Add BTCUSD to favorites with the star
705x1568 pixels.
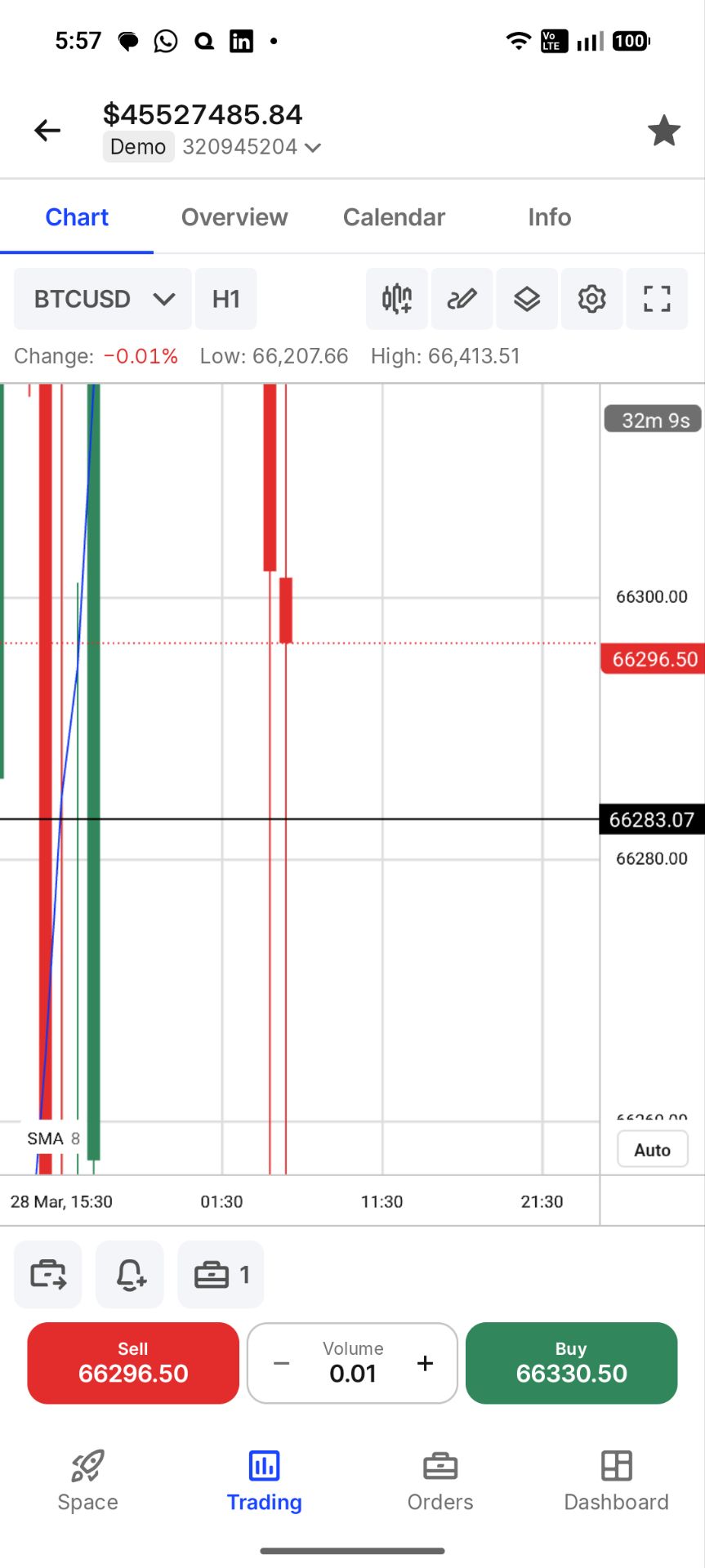click(663, 131)
